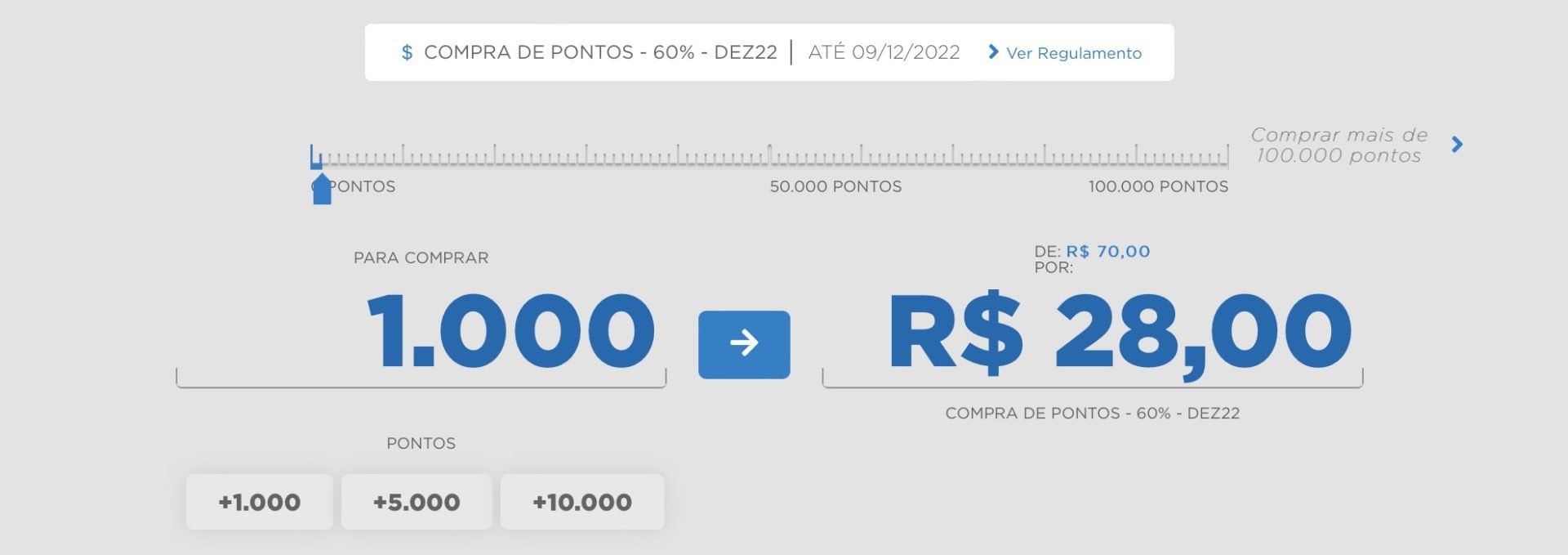The image size is (1568, 555).
Task: Tap the blue arrow button to proceed
Action: point(743,344)
